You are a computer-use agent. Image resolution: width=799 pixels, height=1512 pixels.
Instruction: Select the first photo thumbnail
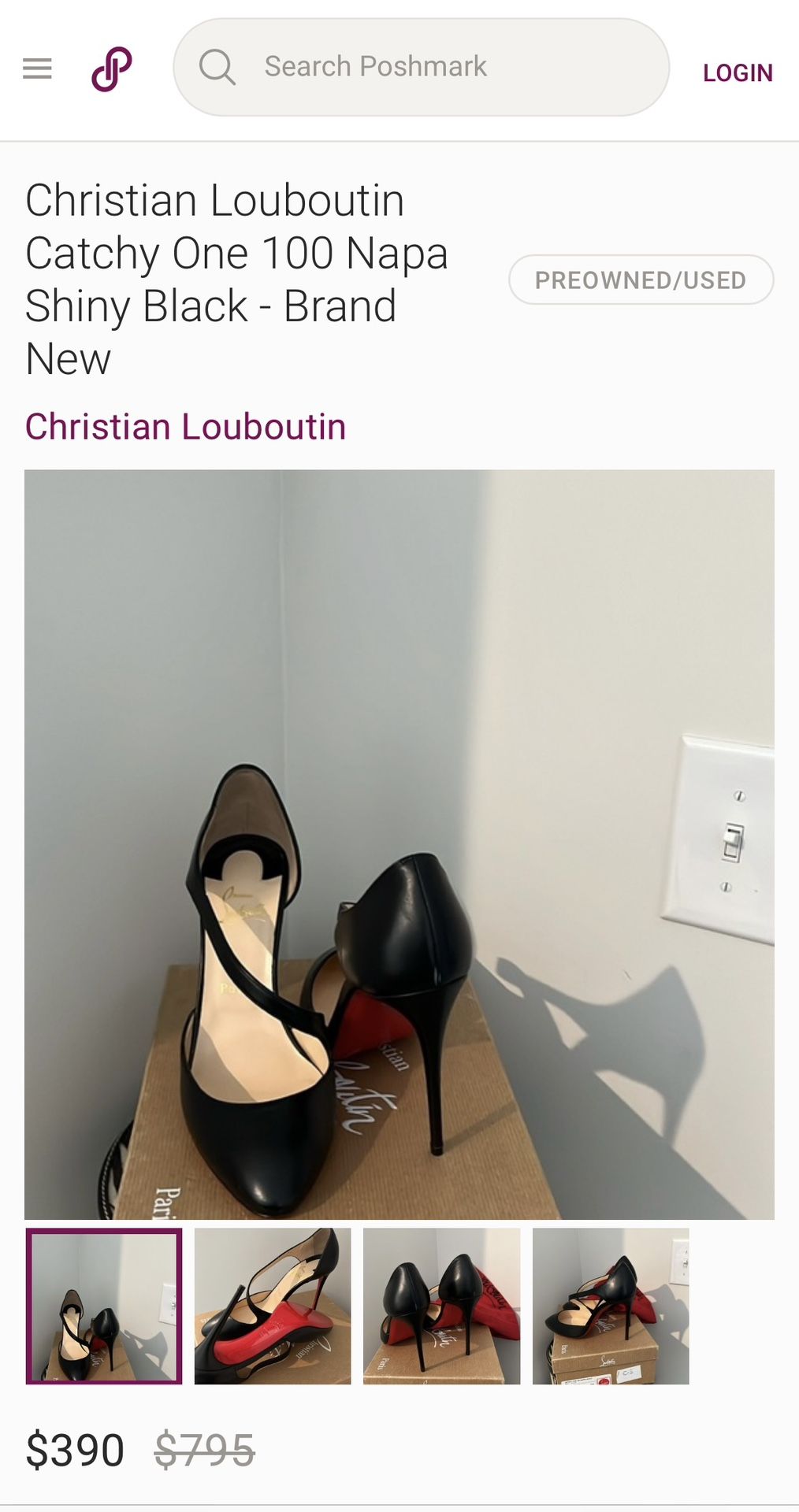click(104, 1306)
